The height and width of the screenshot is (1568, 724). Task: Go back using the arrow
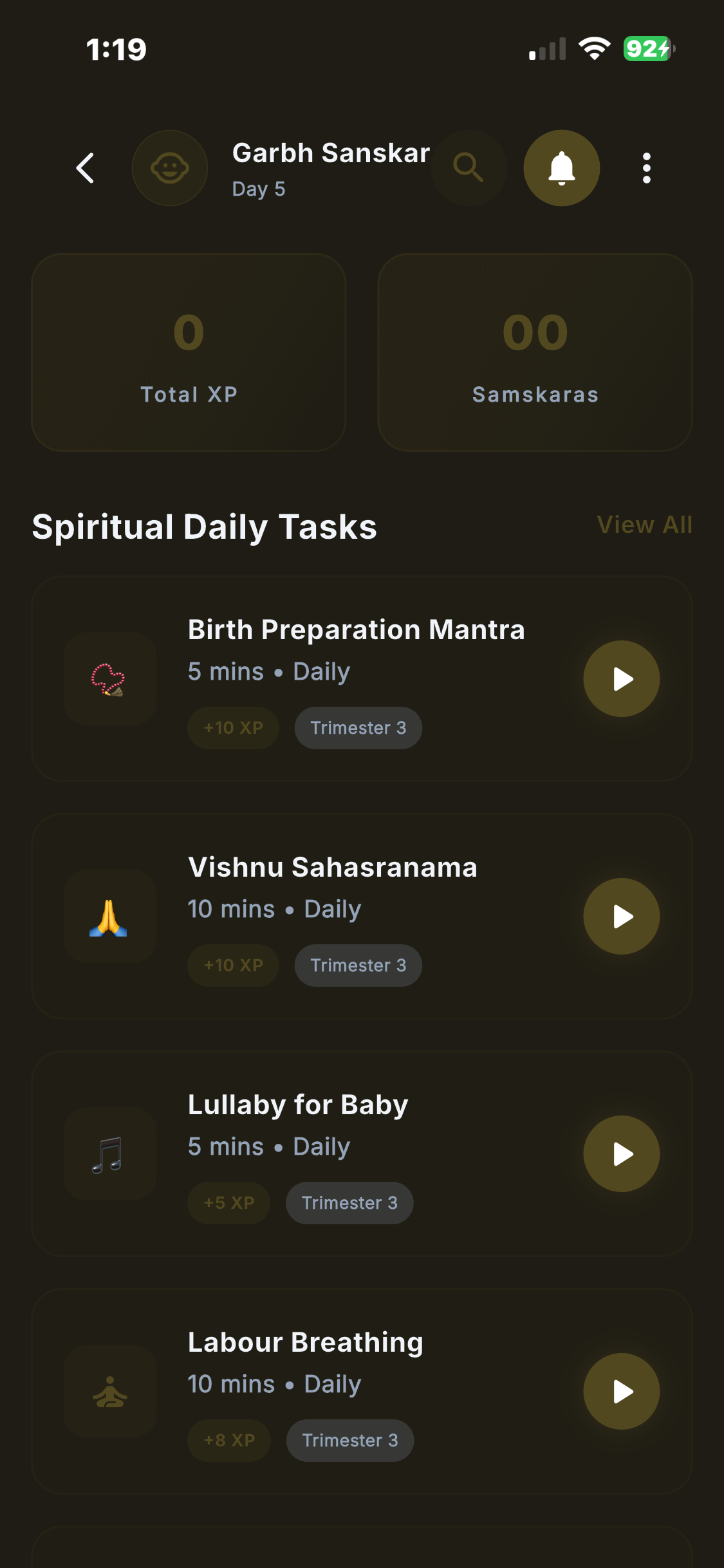tap(86, 168)
